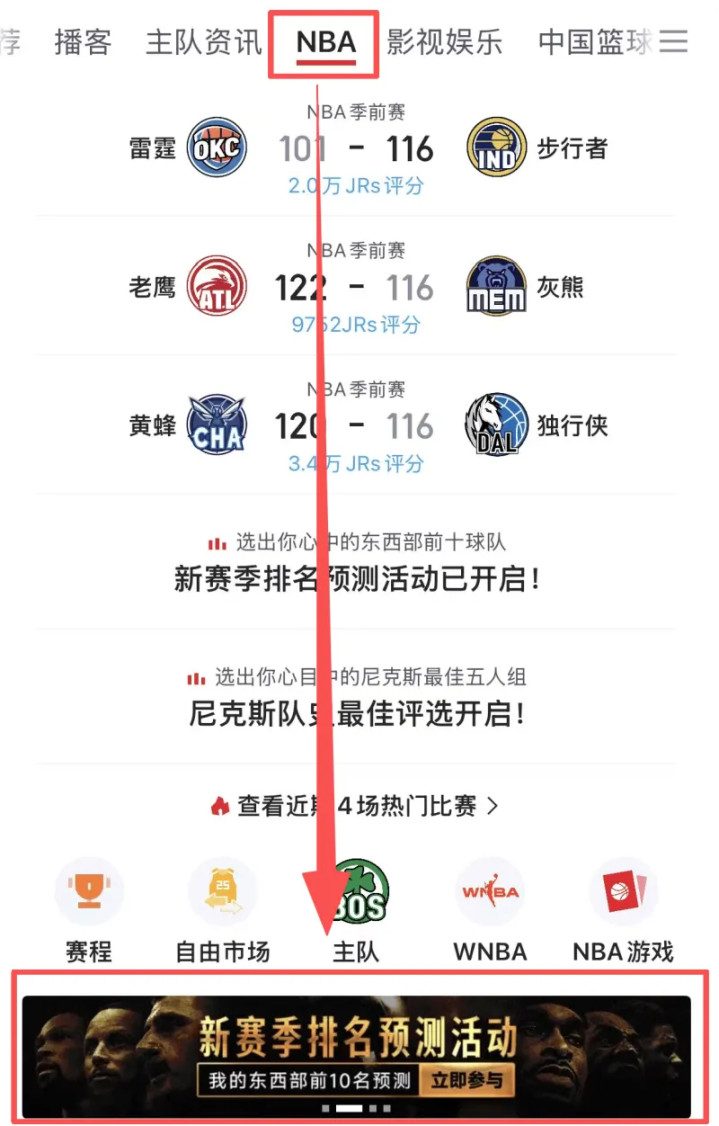Open the 主队资讯 tab
This screenshot has height=1126, width=719.
[x=203, y=42]
